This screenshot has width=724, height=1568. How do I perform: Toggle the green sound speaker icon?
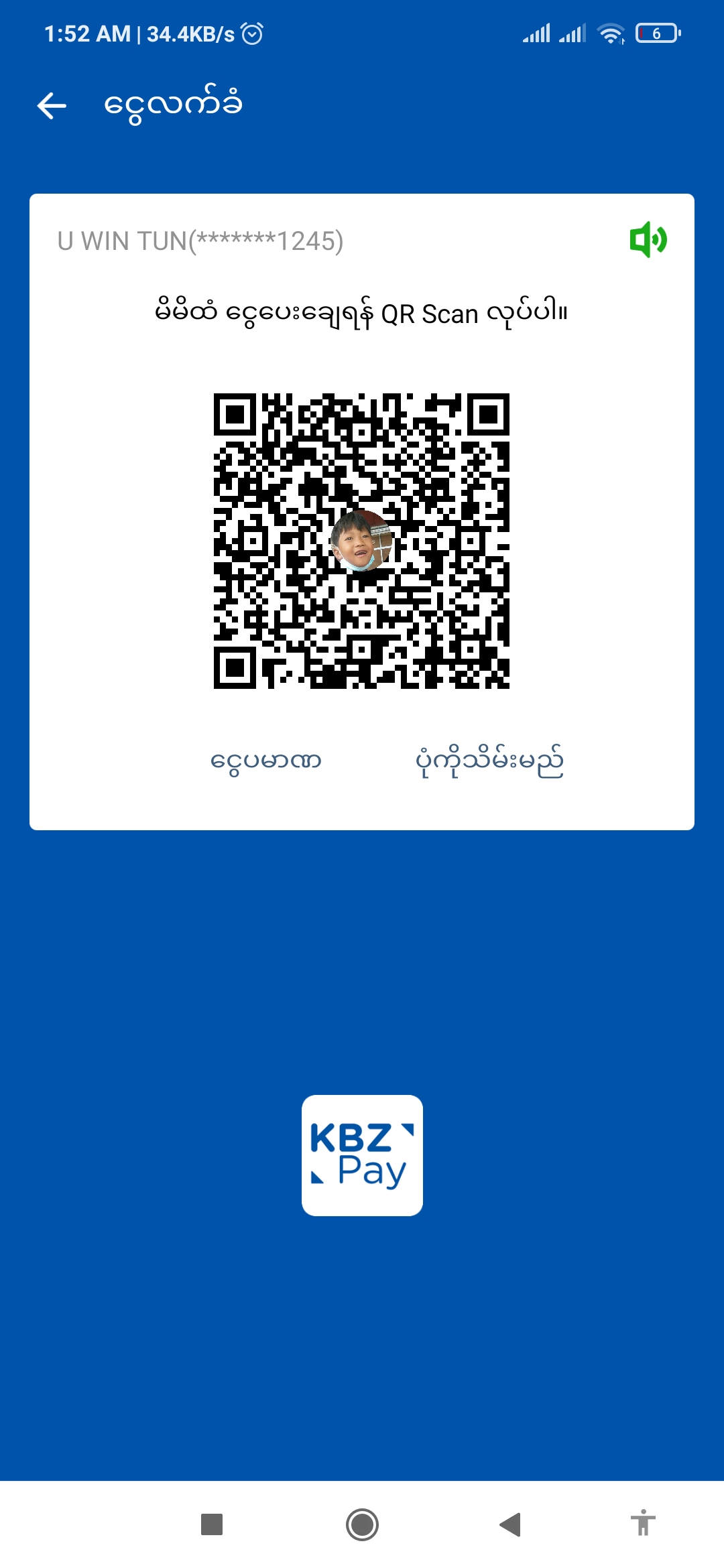click(x=648, y=240)
